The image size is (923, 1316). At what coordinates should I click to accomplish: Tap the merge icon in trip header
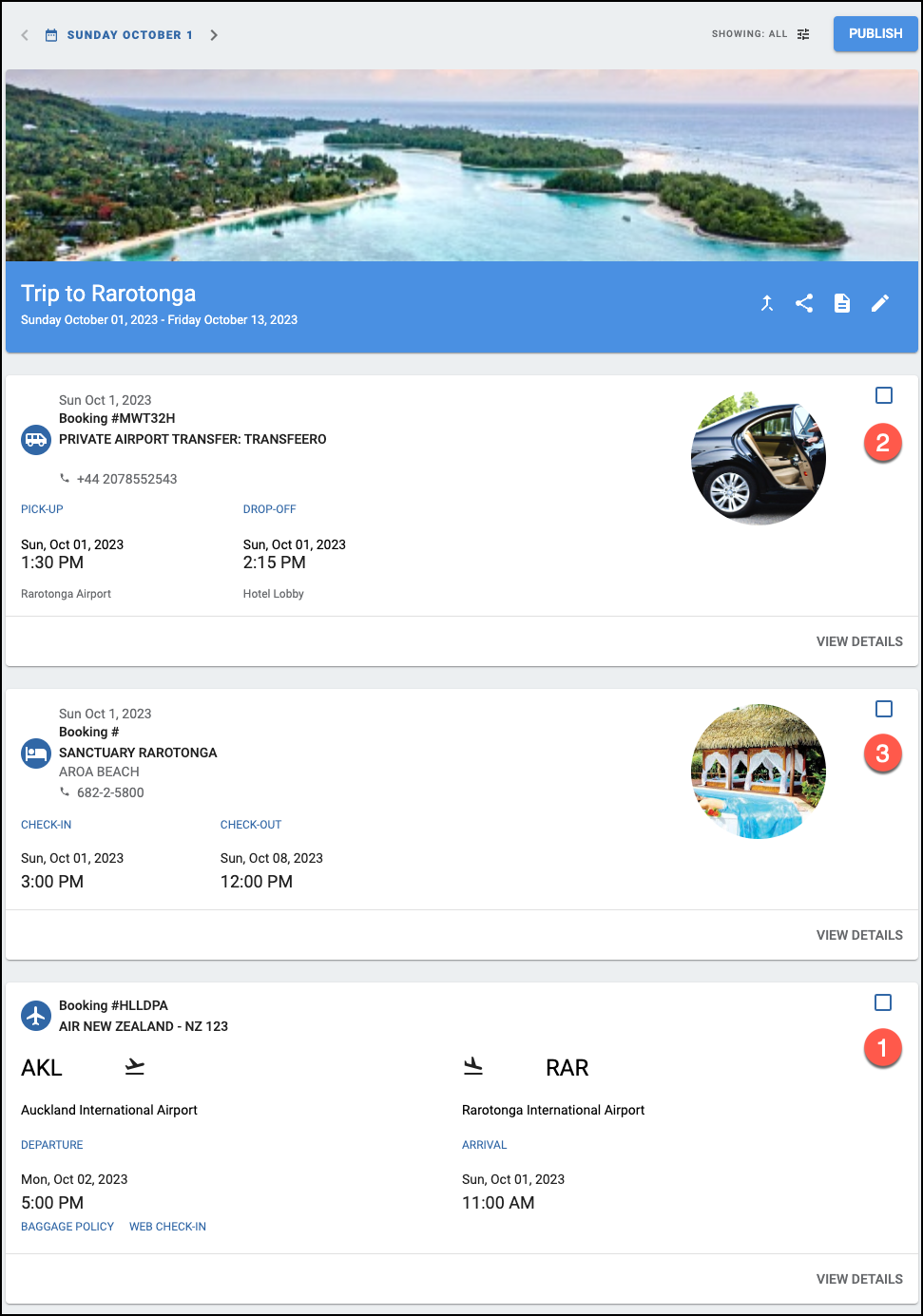767,303
